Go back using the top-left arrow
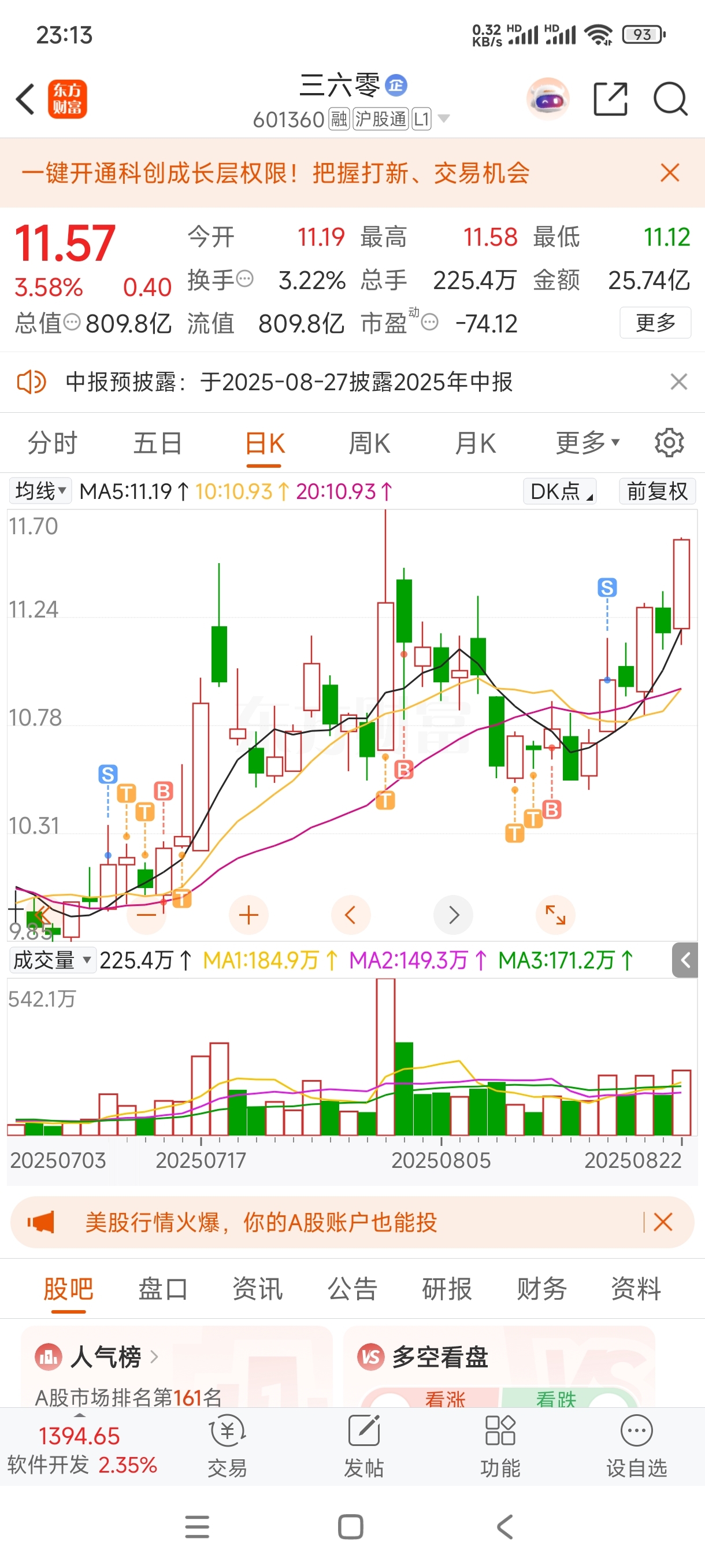This screenshot has width=705, height=1568. click(25, 99)
